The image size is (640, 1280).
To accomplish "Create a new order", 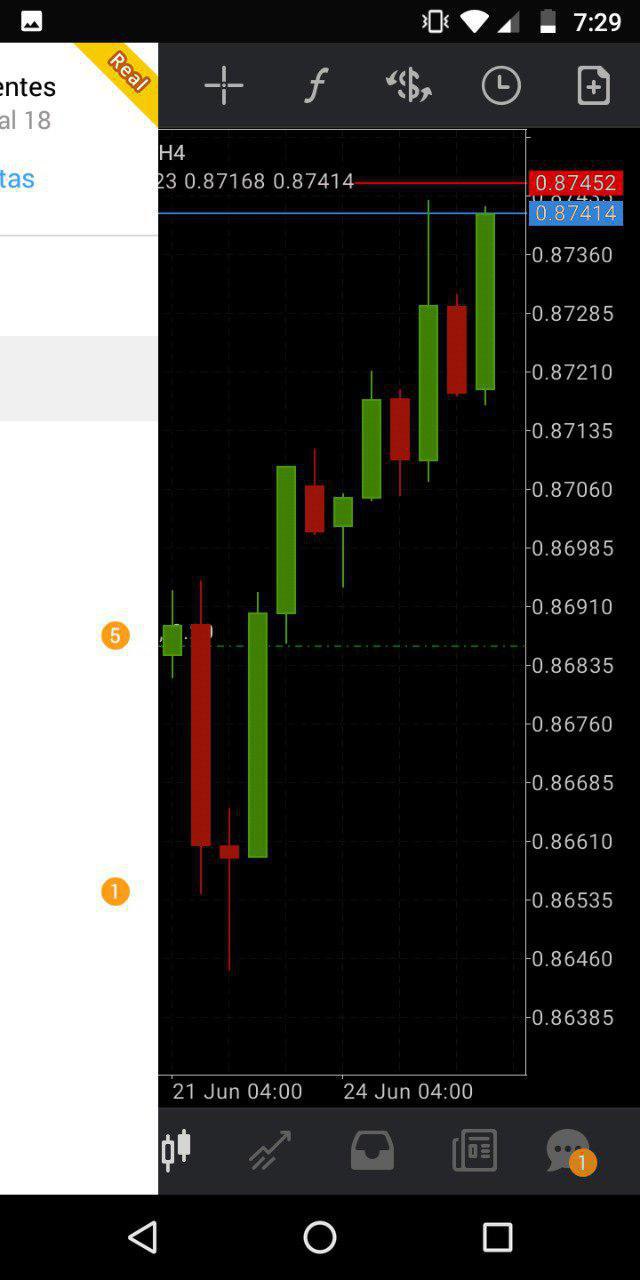I will pos(593,86).
